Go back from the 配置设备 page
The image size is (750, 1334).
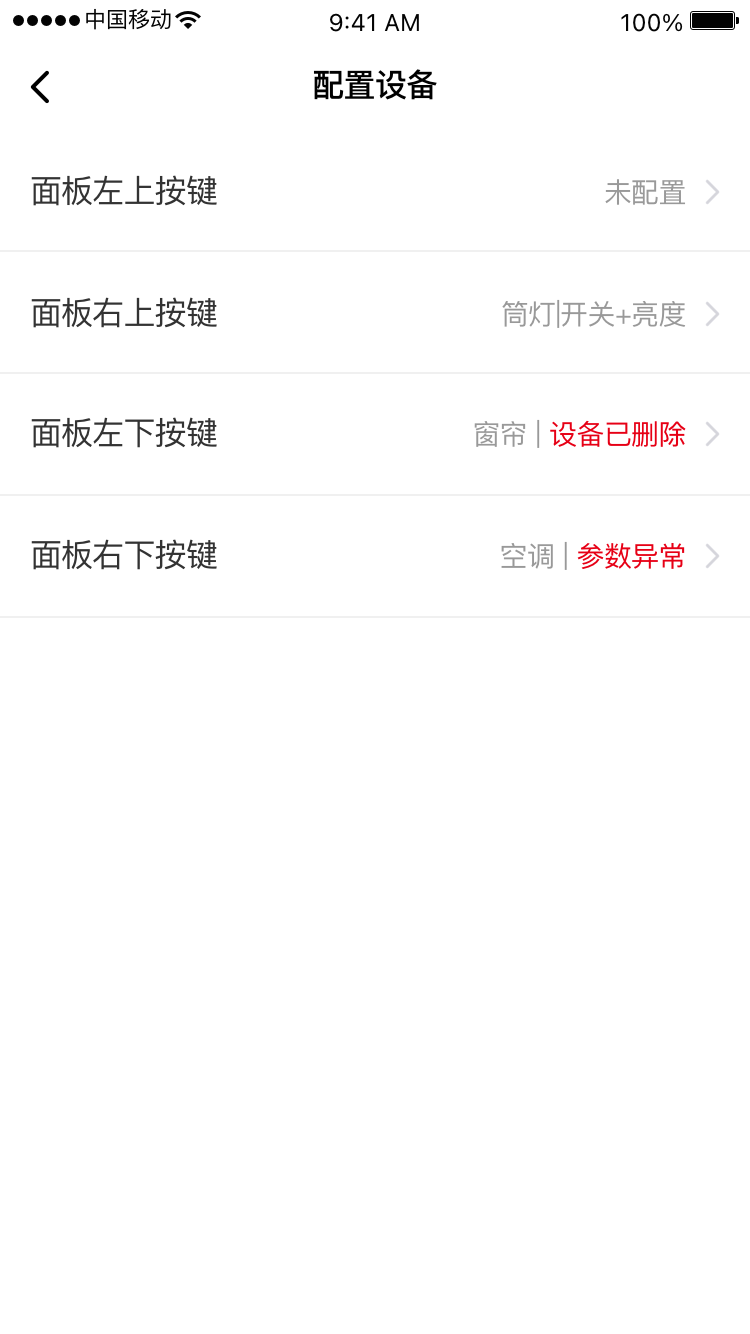tap(40, 87)
